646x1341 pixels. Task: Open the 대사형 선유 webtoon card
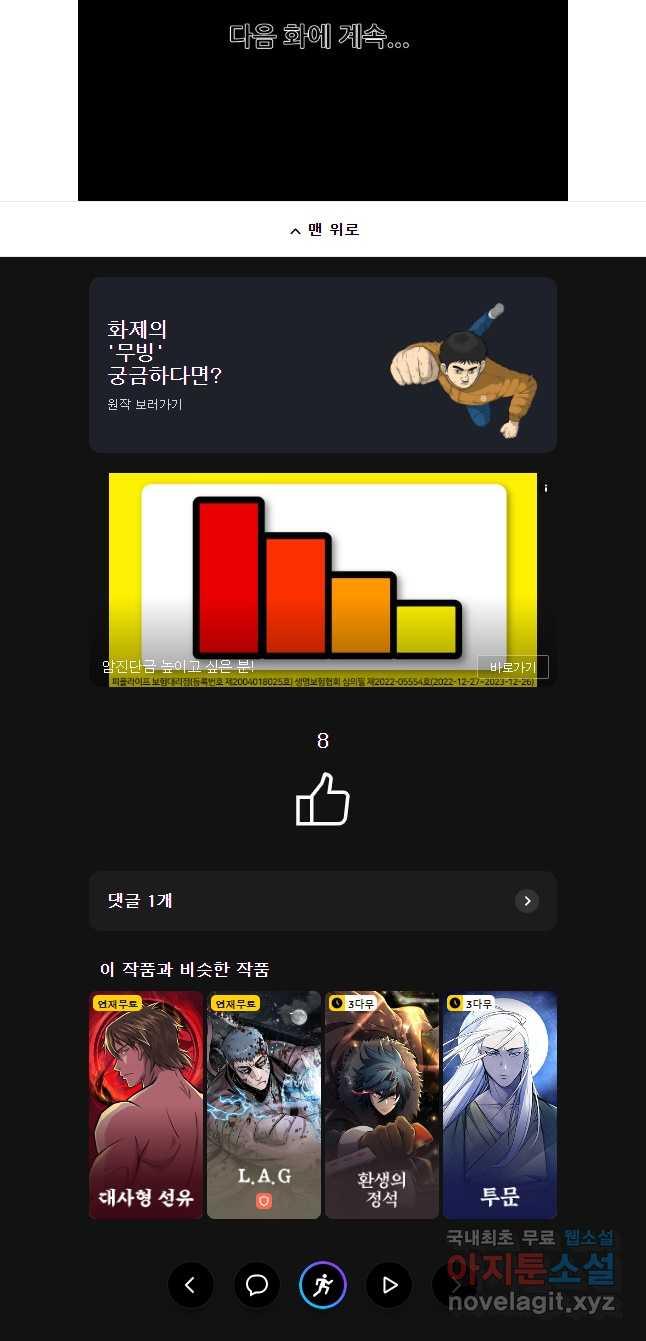tap(146, 1105)
